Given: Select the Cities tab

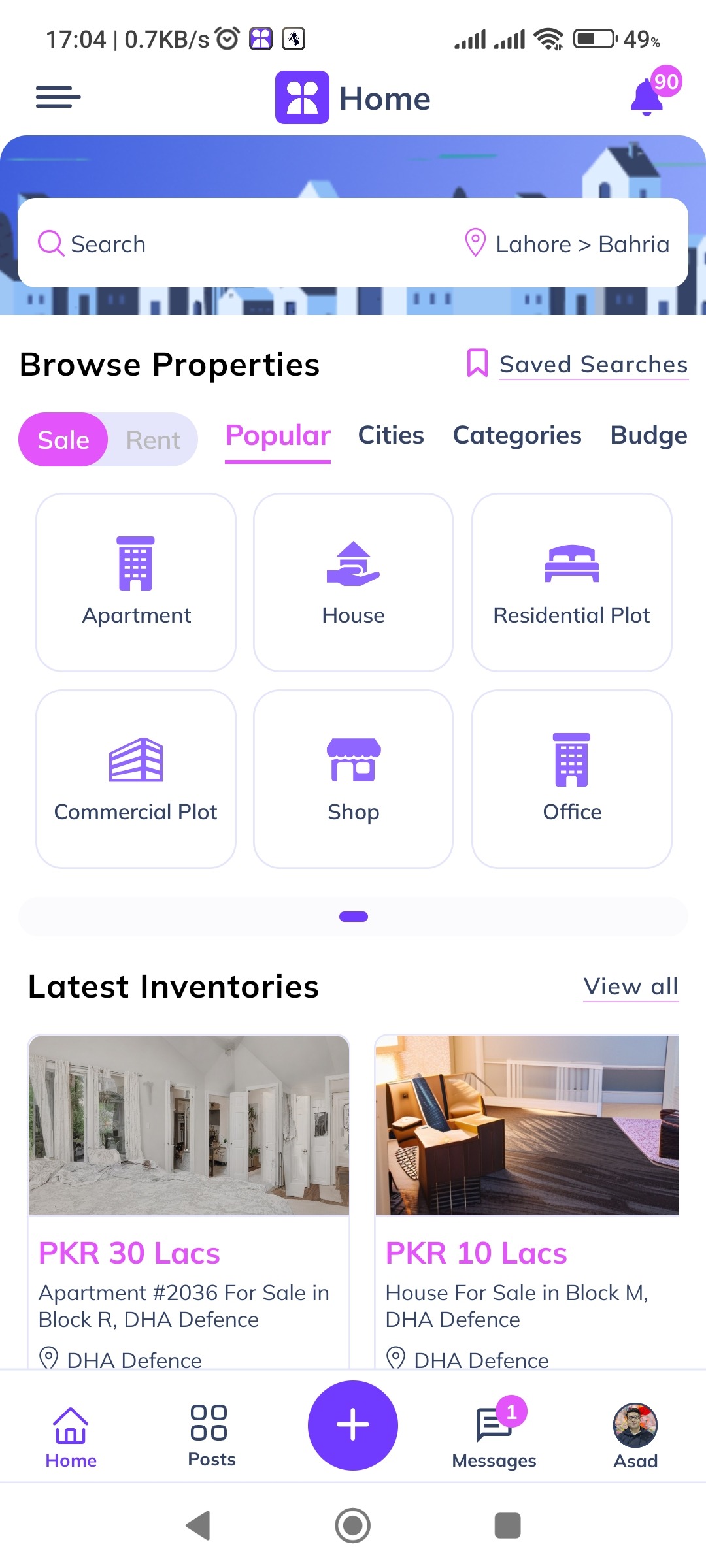Looking at the screenshot, I should point(391,435).
